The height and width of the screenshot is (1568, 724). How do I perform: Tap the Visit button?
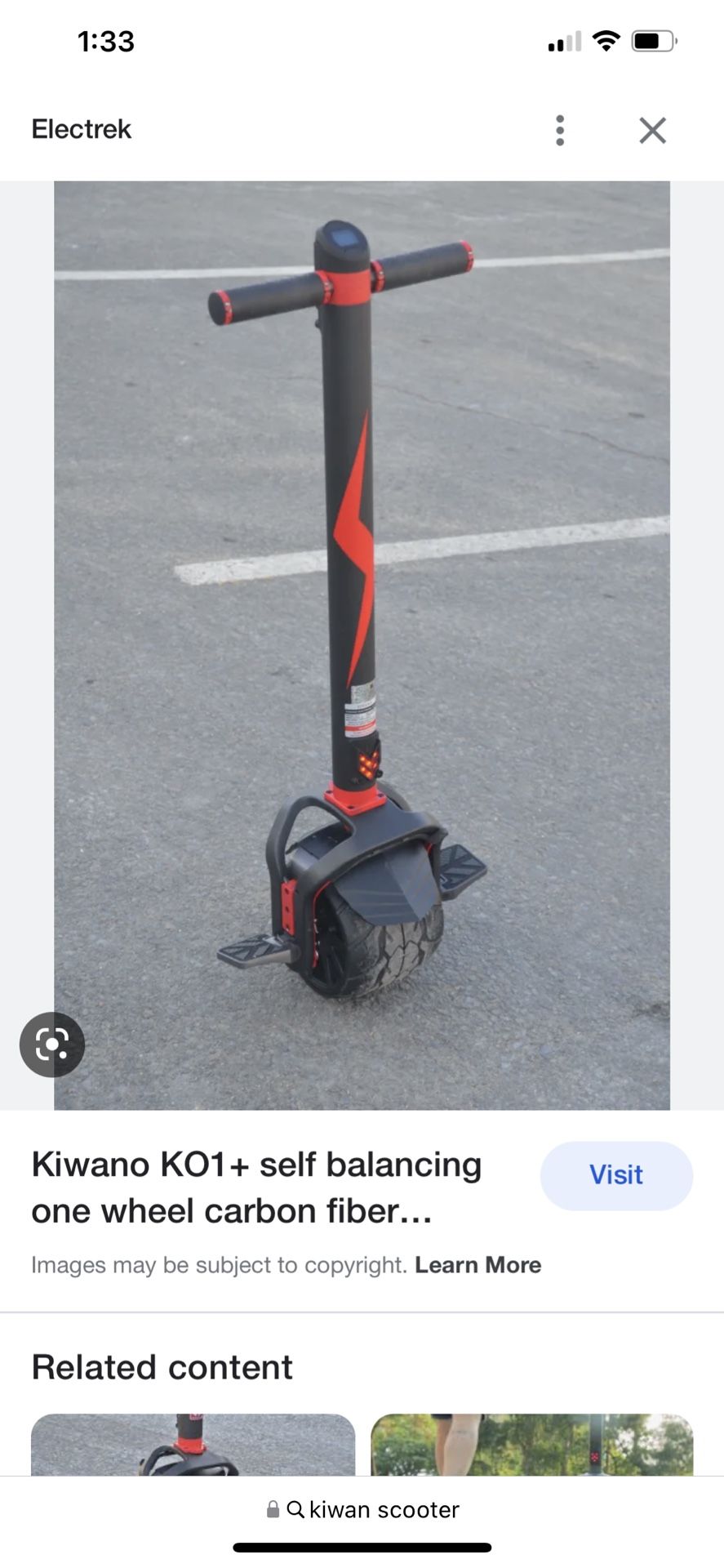(616, 1175)
